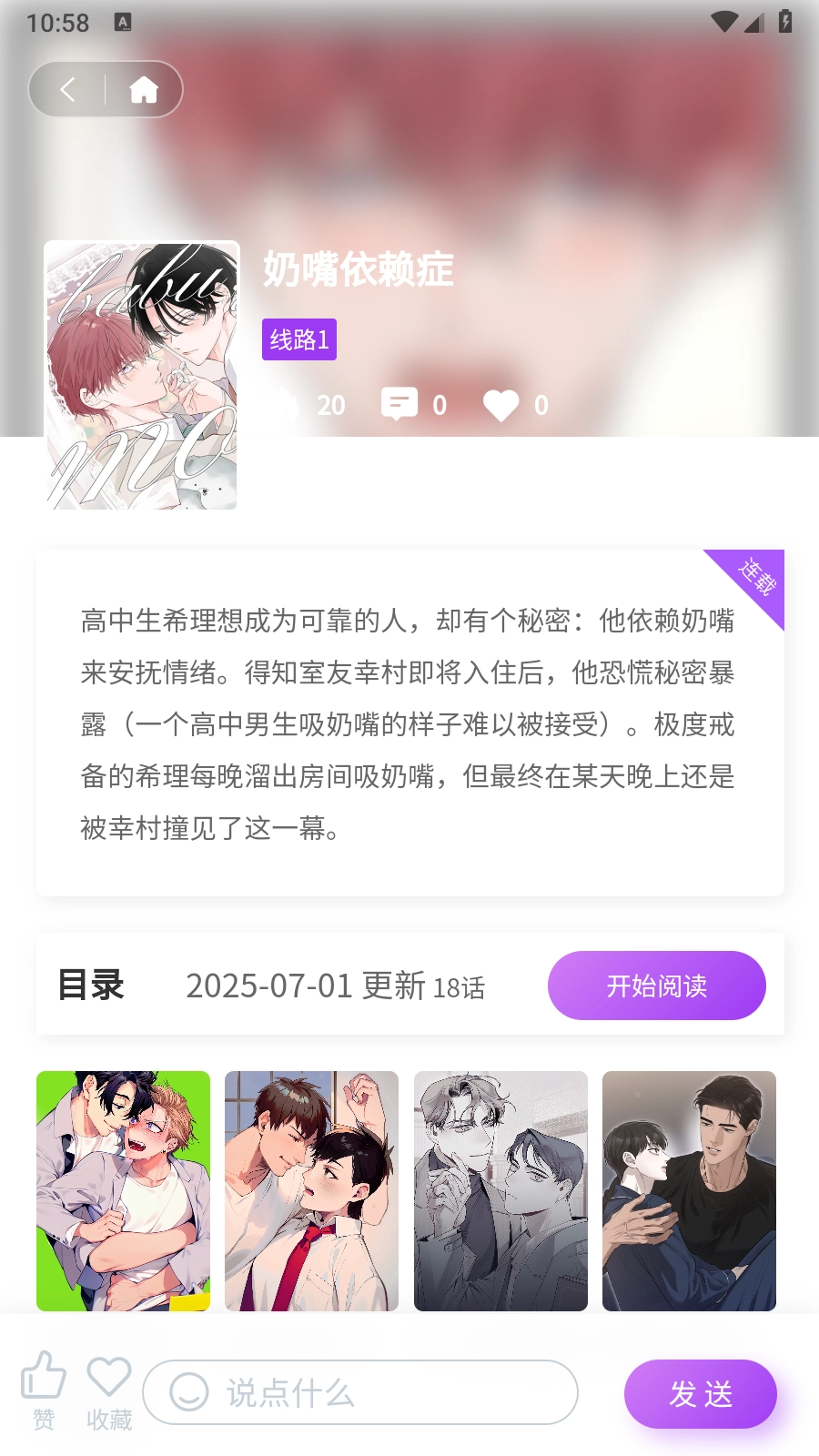Open comments via the speech bubble icon

(x=400, y=404)
